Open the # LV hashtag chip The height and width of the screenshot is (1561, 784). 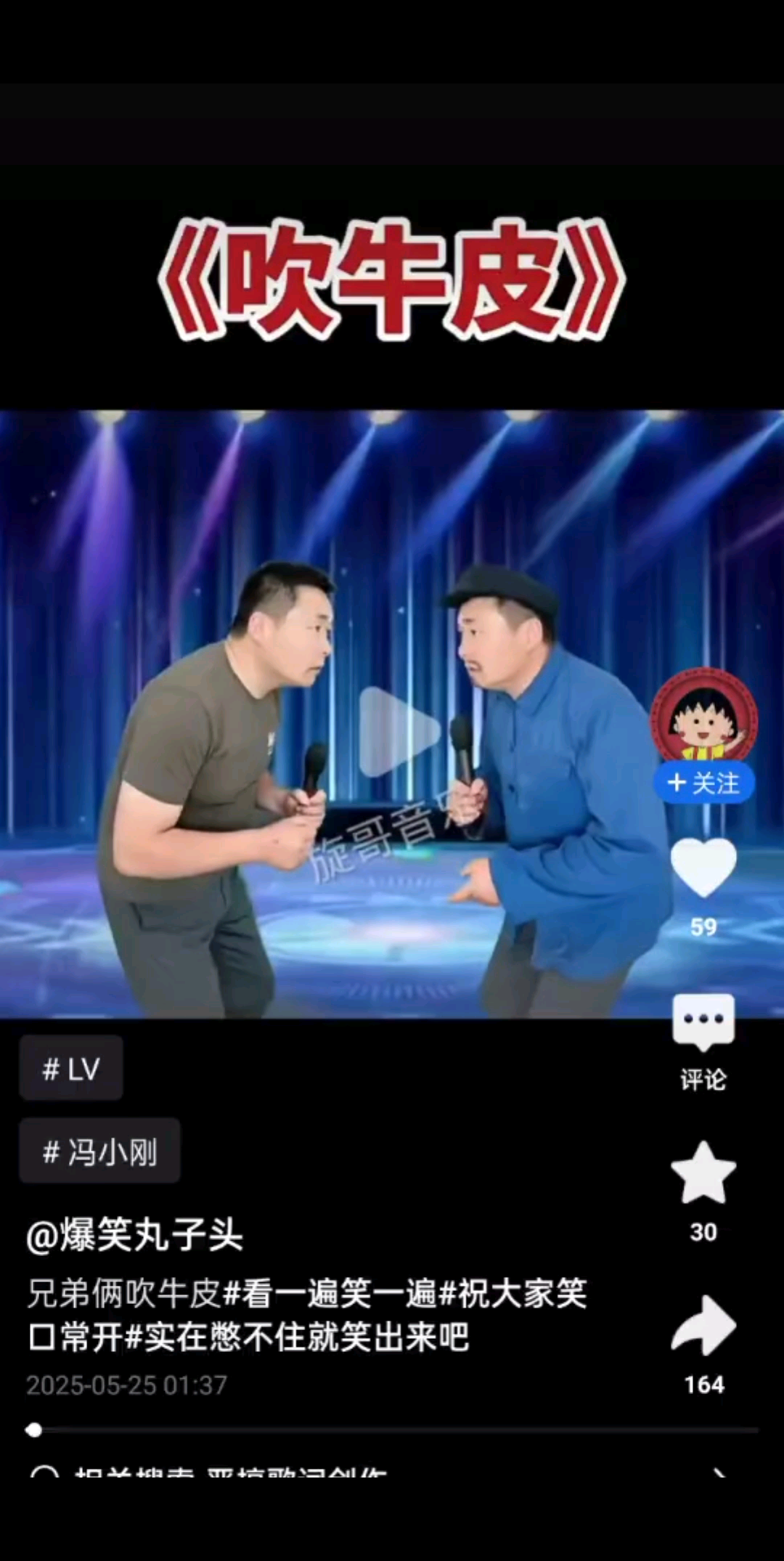pyautogui.click(x=71, y=1069)
